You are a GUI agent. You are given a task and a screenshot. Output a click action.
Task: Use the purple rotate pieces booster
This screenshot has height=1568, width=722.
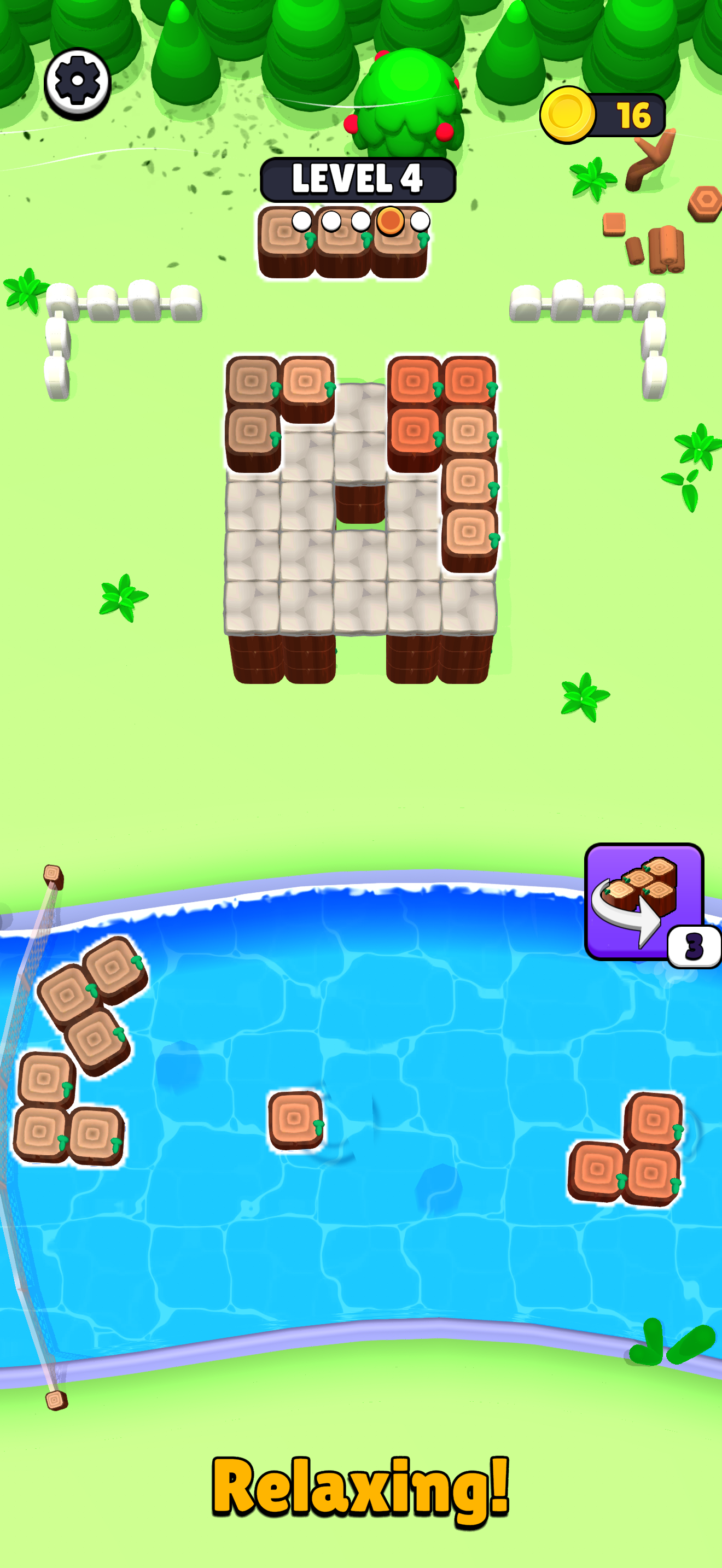point(644,901)
